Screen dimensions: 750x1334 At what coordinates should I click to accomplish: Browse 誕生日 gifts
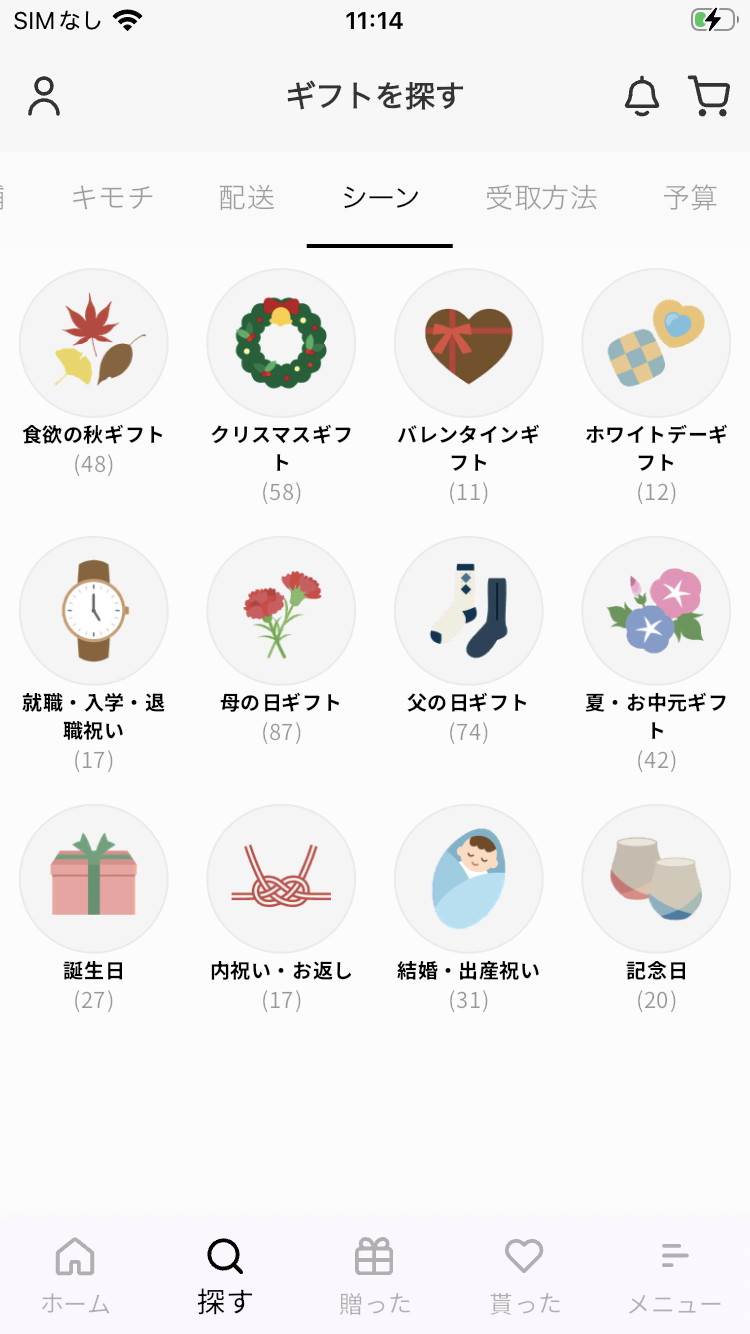click(x=94, y=879)
